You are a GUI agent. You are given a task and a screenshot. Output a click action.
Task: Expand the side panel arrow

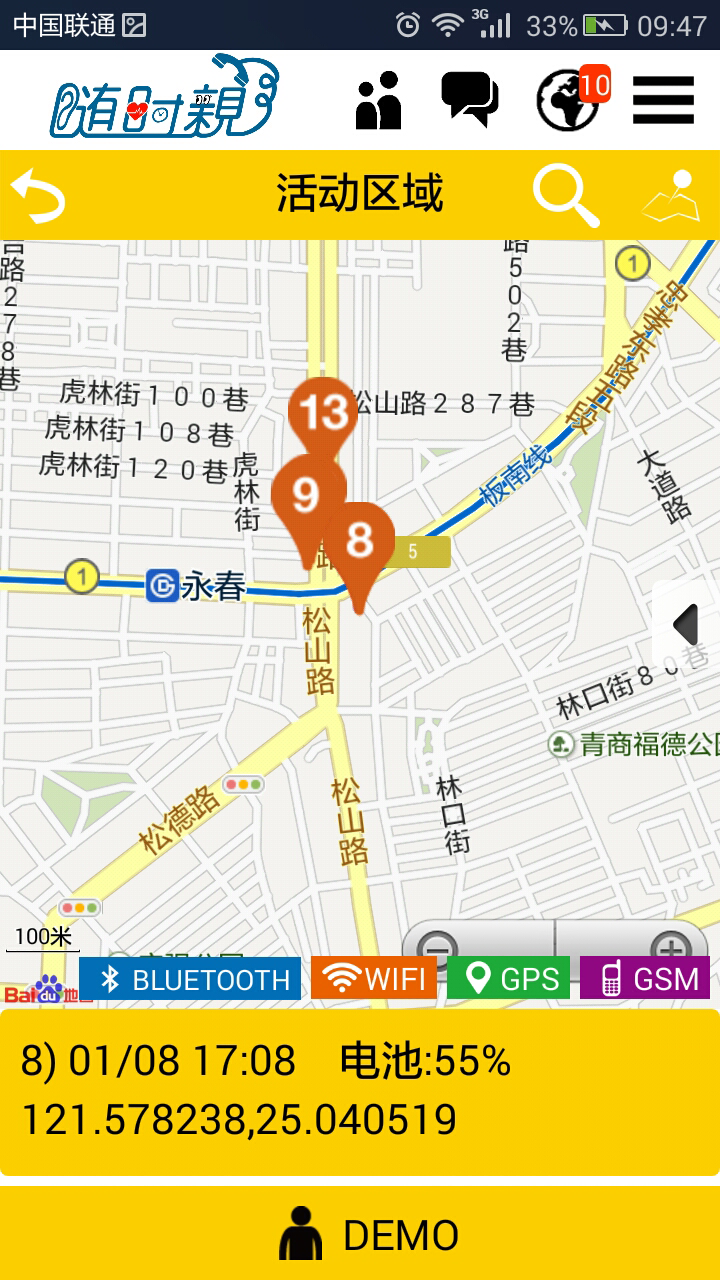point(686,625)
